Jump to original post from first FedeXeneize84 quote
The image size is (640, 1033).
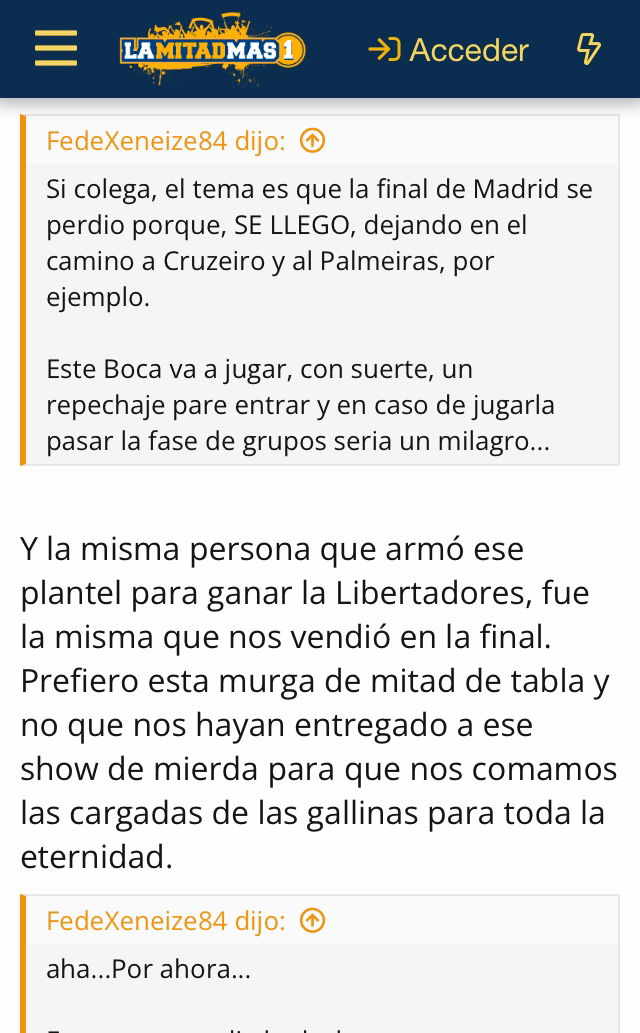[312, 140]
